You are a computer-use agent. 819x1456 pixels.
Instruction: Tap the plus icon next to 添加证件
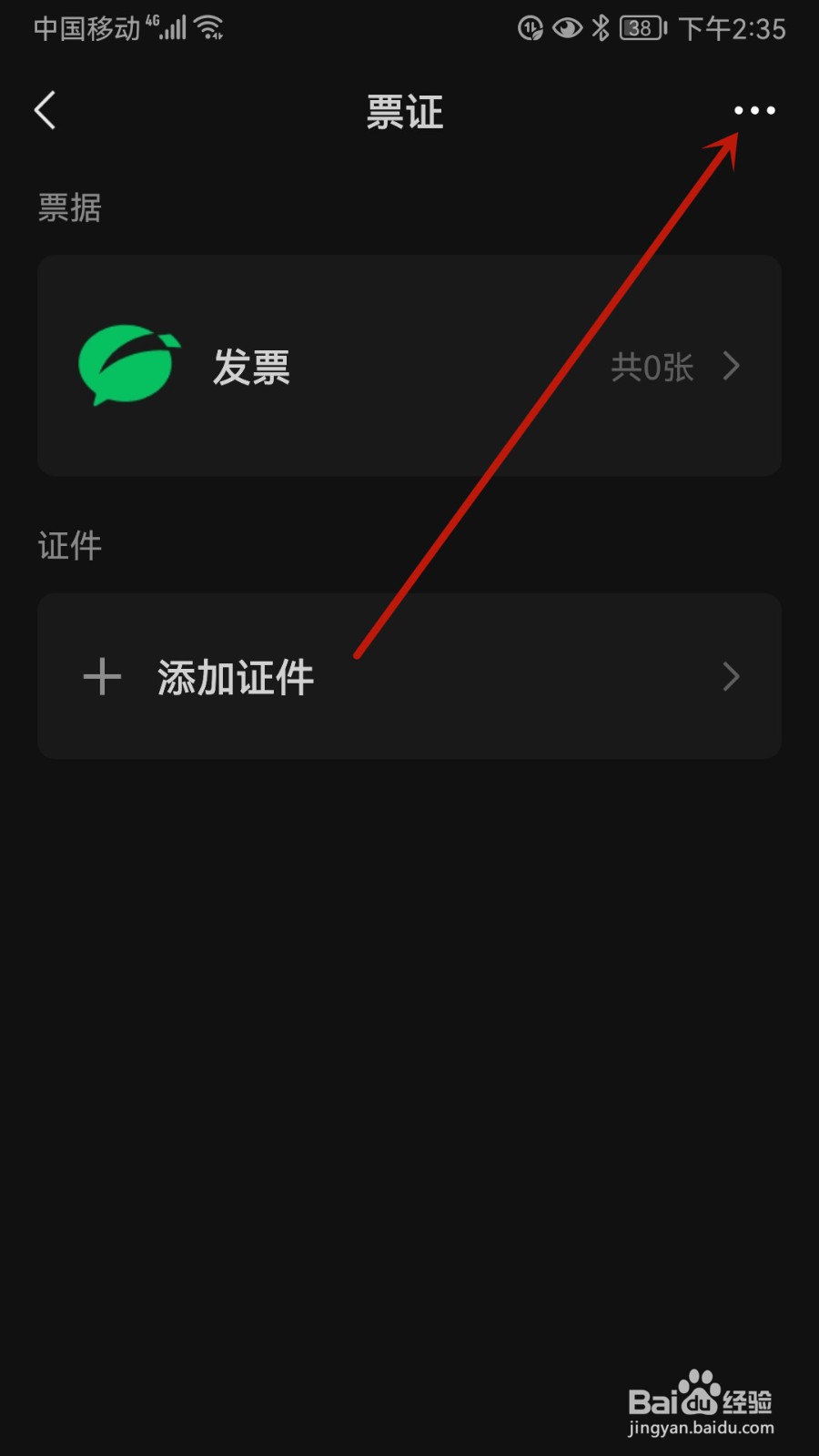pyautogui.click(x=102, y=676)
